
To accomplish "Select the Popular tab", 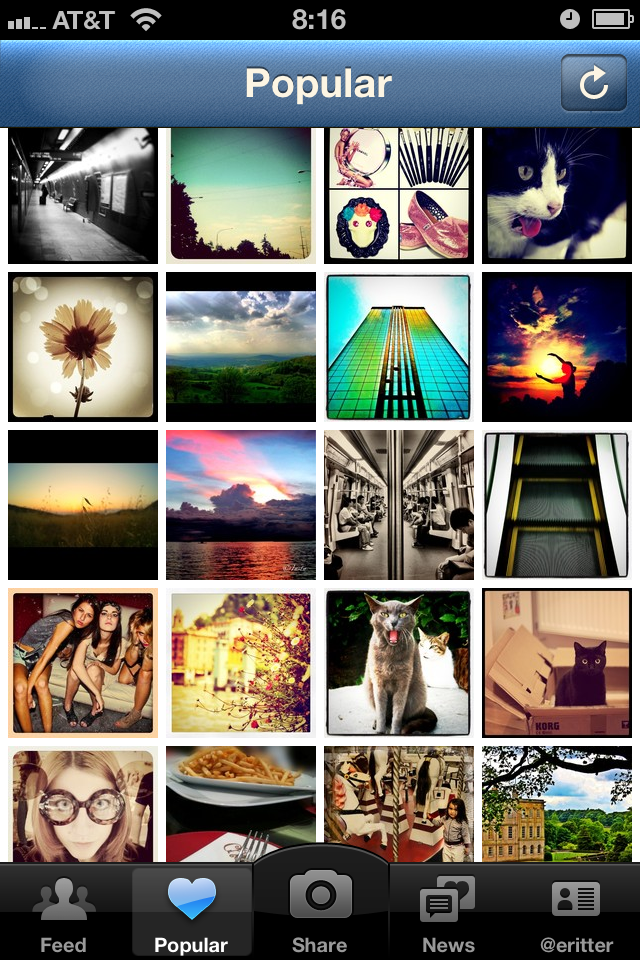I will pyautogui.click(x=191, y=913).
